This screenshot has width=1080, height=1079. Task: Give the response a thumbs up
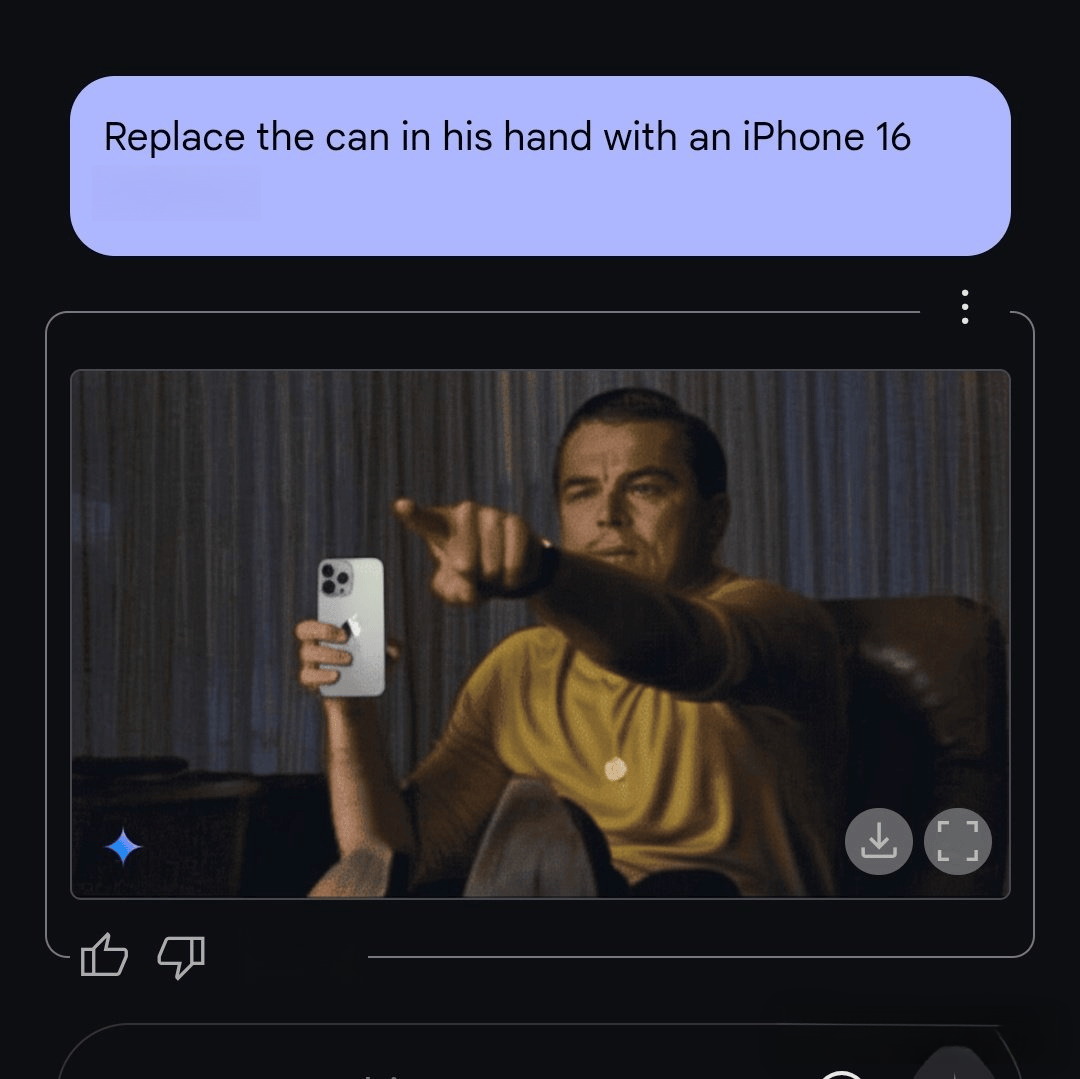[x=104, y=957]
